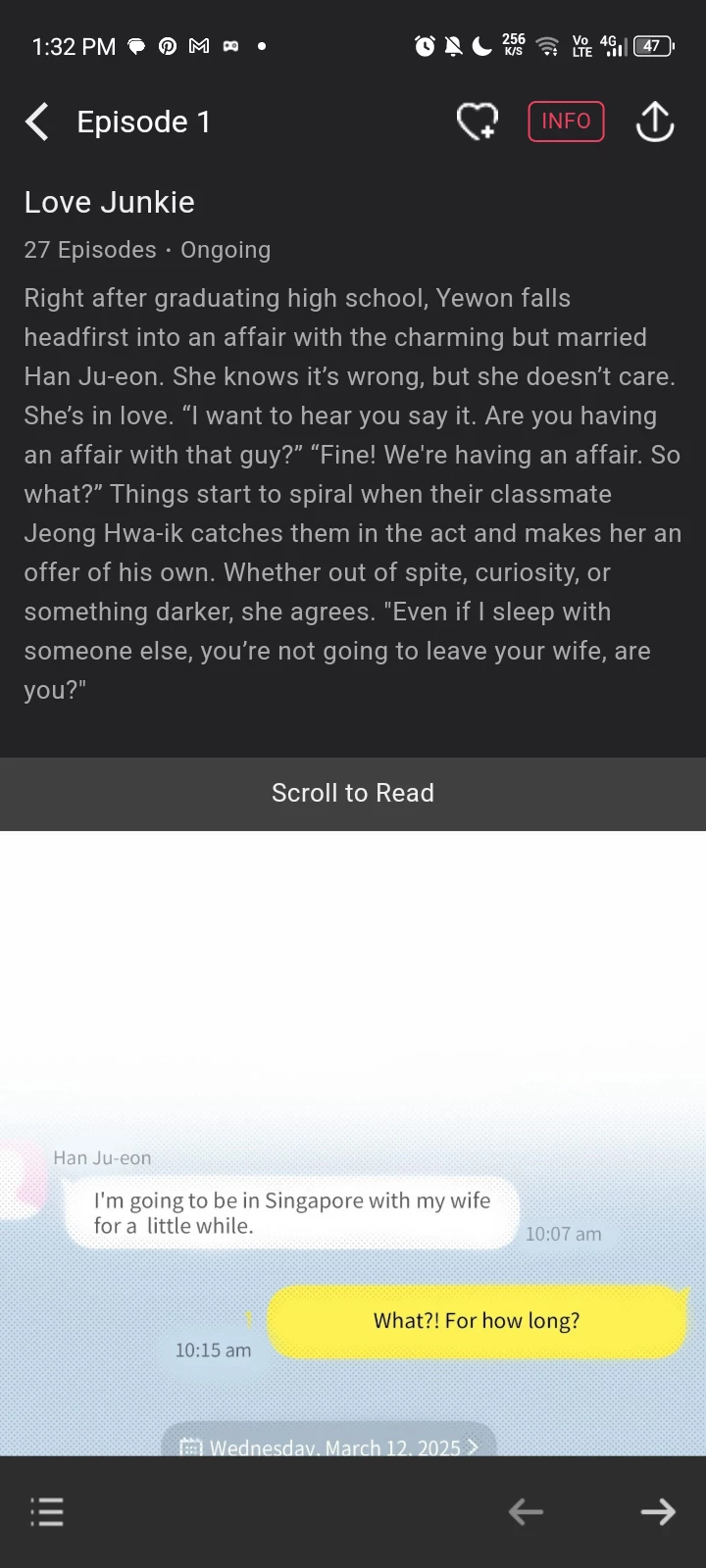Share this episode
Screen dimensions: 706x1568
point(655,122)
